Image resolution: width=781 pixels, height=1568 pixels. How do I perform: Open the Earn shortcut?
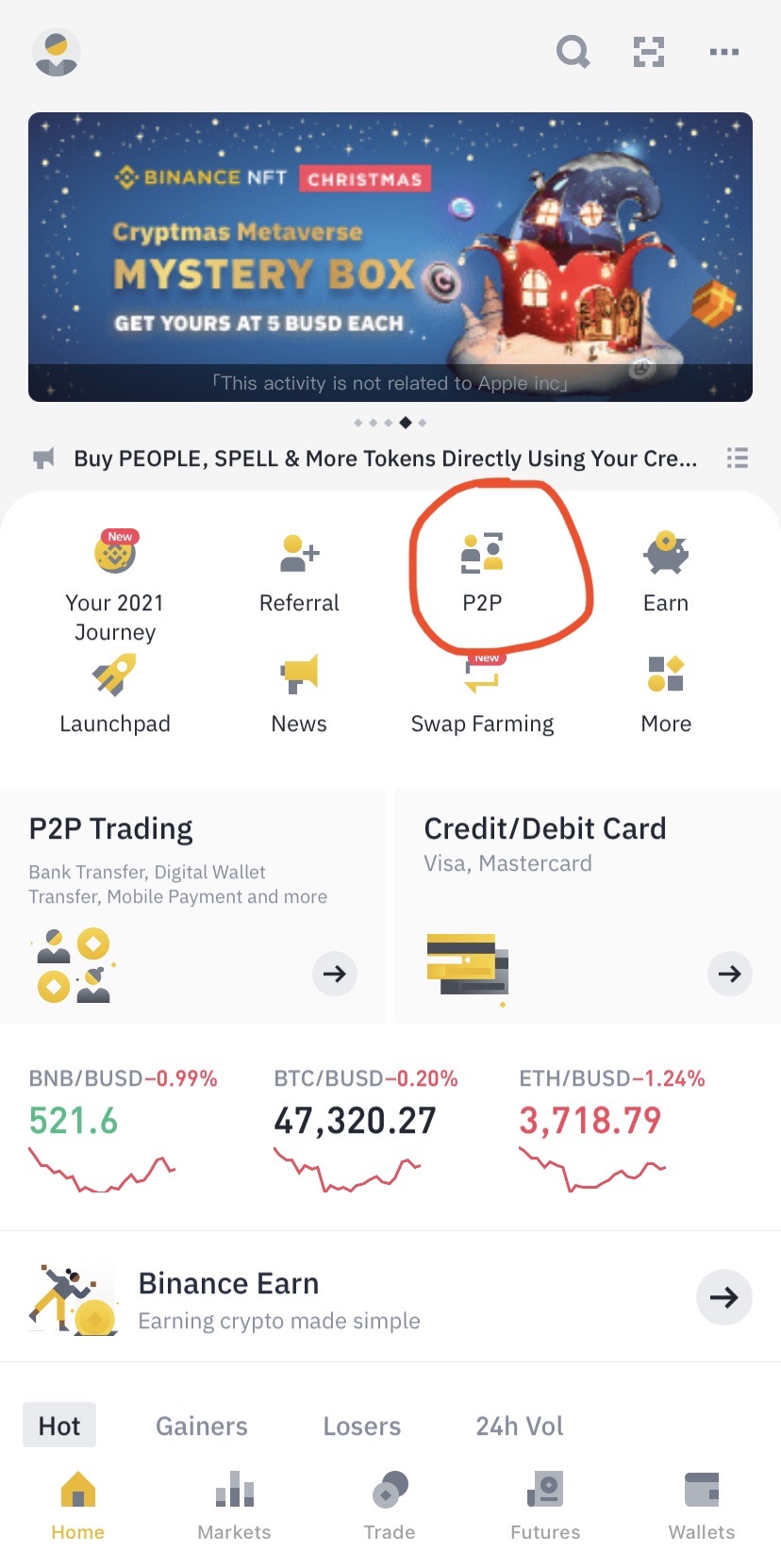(666, 571)
